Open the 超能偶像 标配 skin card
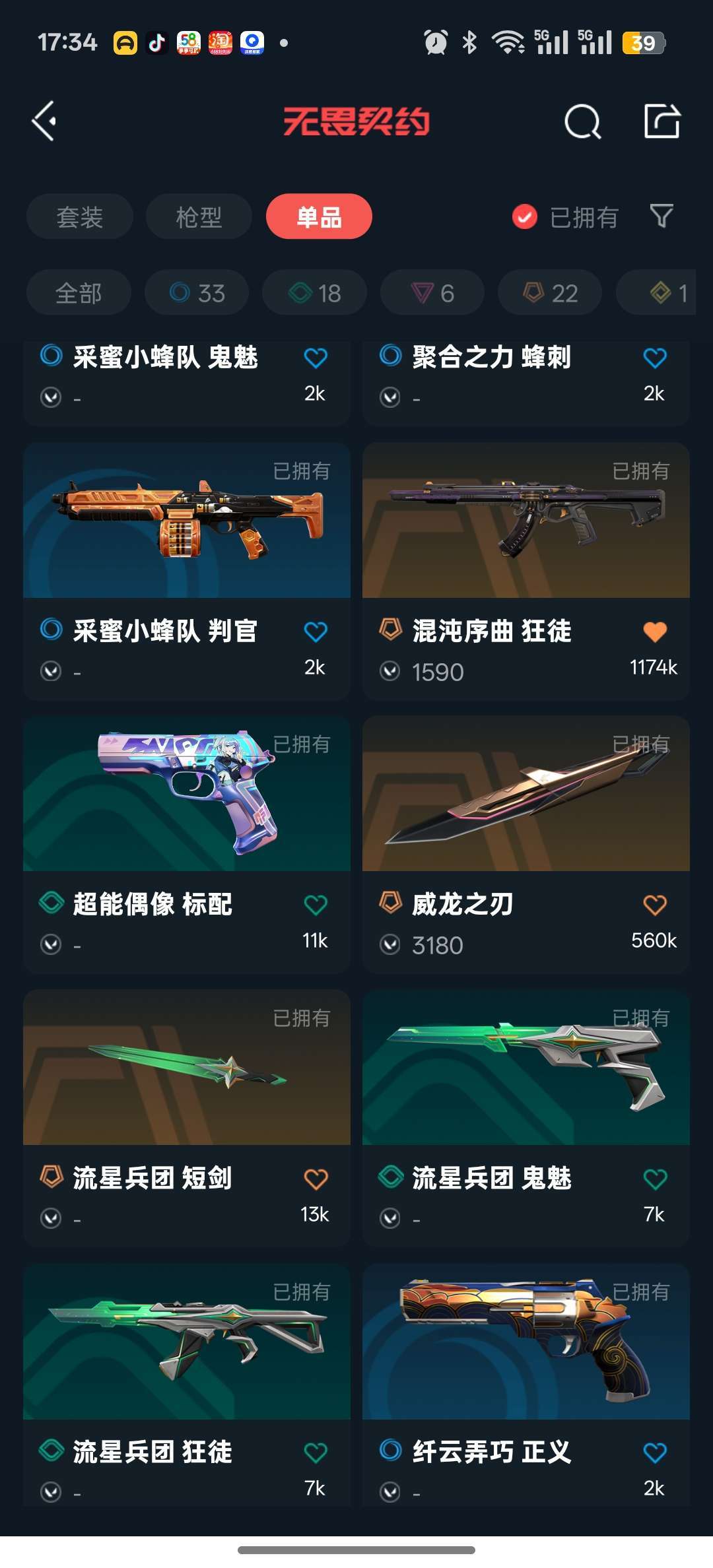This screenshot has width=713, height=1568. click(x=187, y=845)
